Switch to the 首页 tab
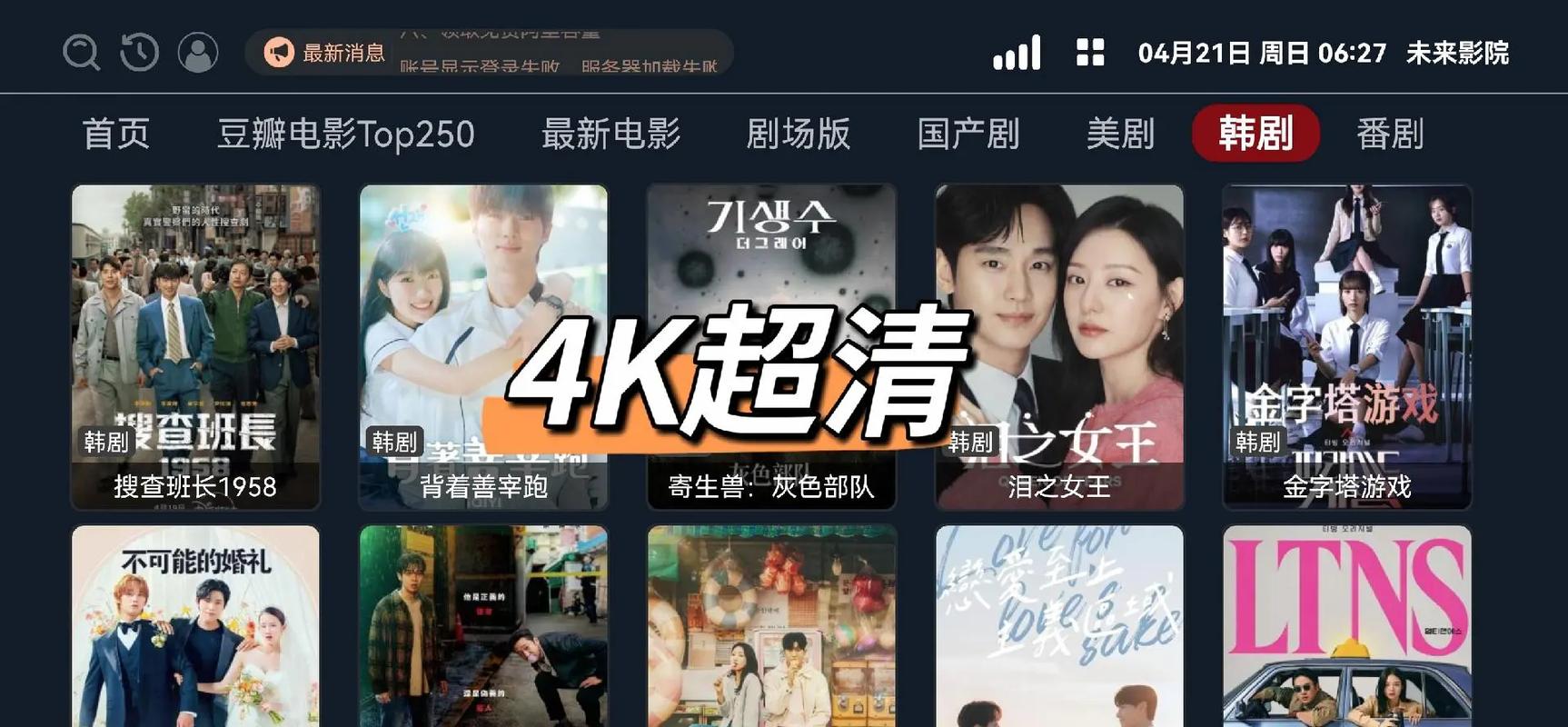 tap(116, 134)
